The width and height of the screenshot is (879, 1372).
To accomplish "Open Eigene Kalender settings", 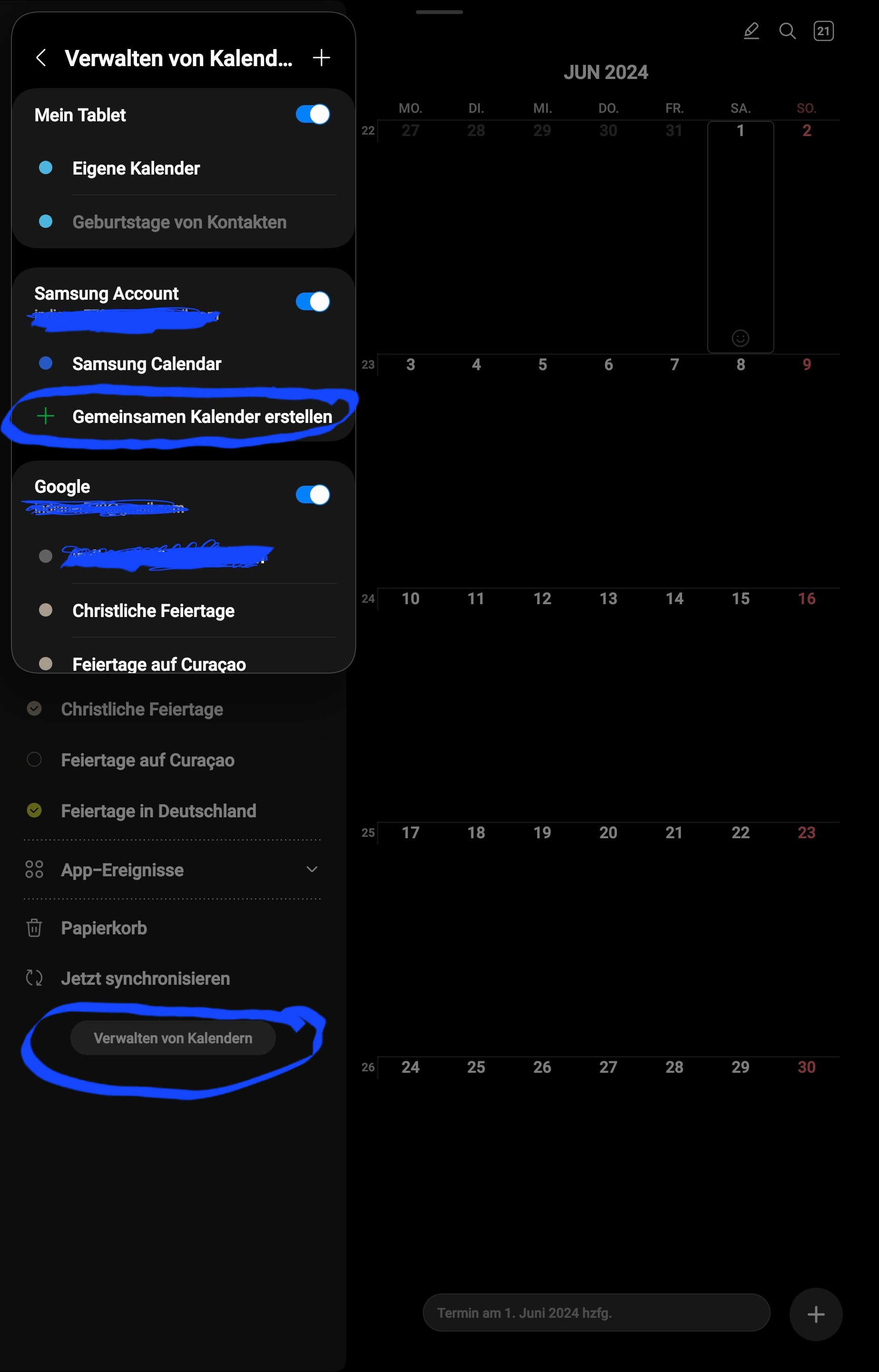I will pyautogui.click(x=136, y=168).
